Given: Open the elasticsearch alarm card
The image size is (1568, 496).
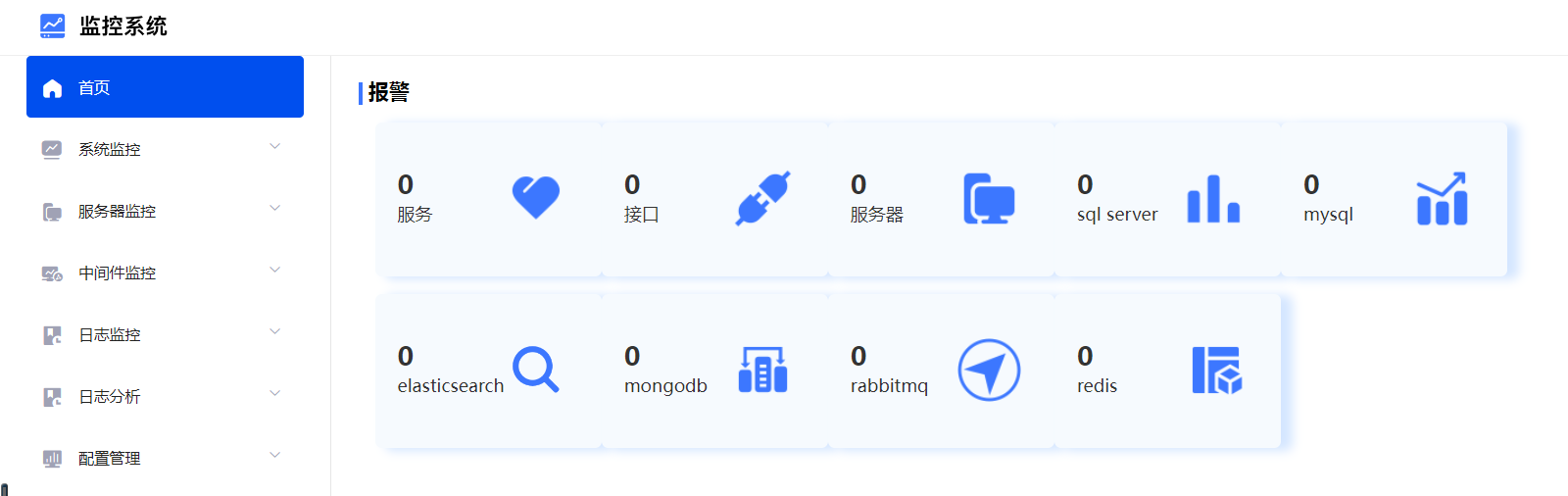Looking at the screenshot, I should [488, 371].
